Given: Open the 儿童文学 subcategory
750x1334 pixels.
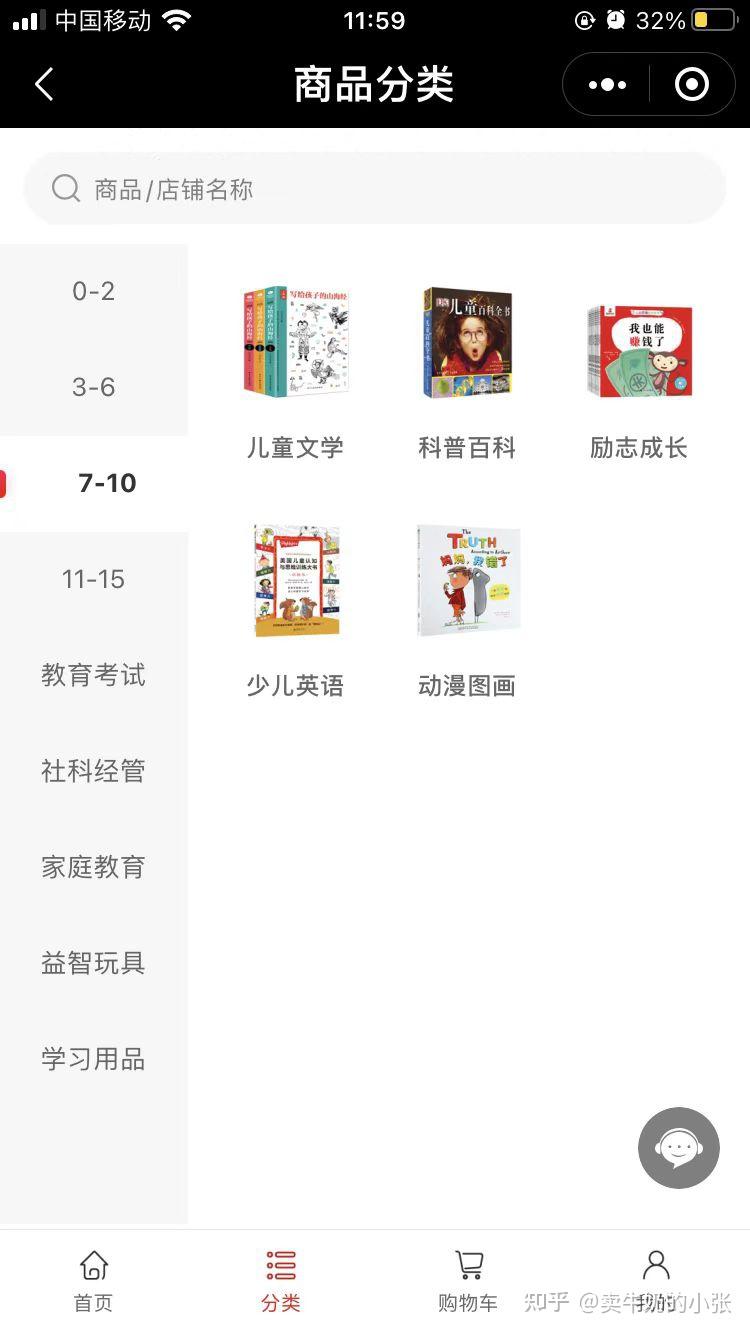Looking at the screenshot, I should pyautogui.click(x=295, y=370).
